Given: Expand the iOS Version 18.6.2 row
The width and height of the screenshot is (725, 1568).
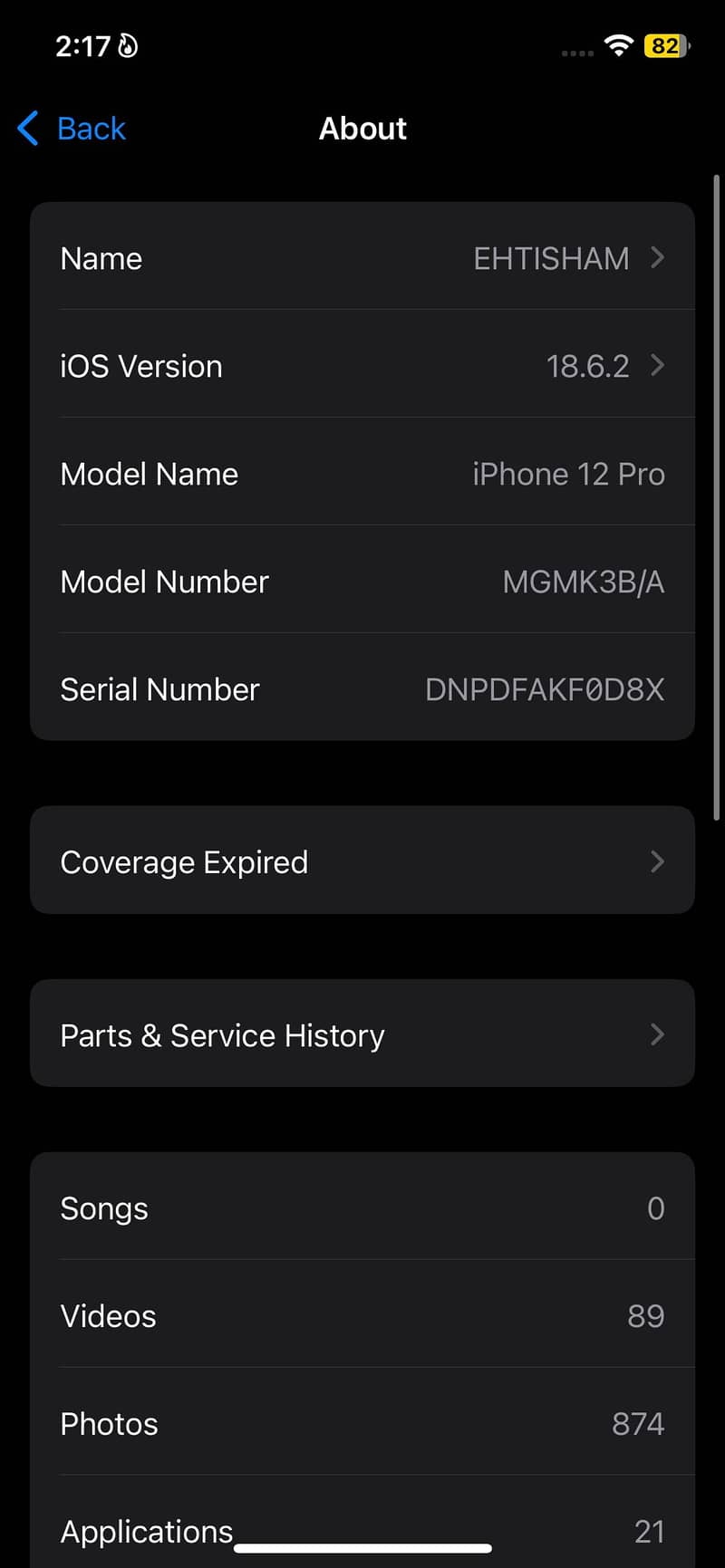Looking at the screenshot, I should tap(362, 366).
